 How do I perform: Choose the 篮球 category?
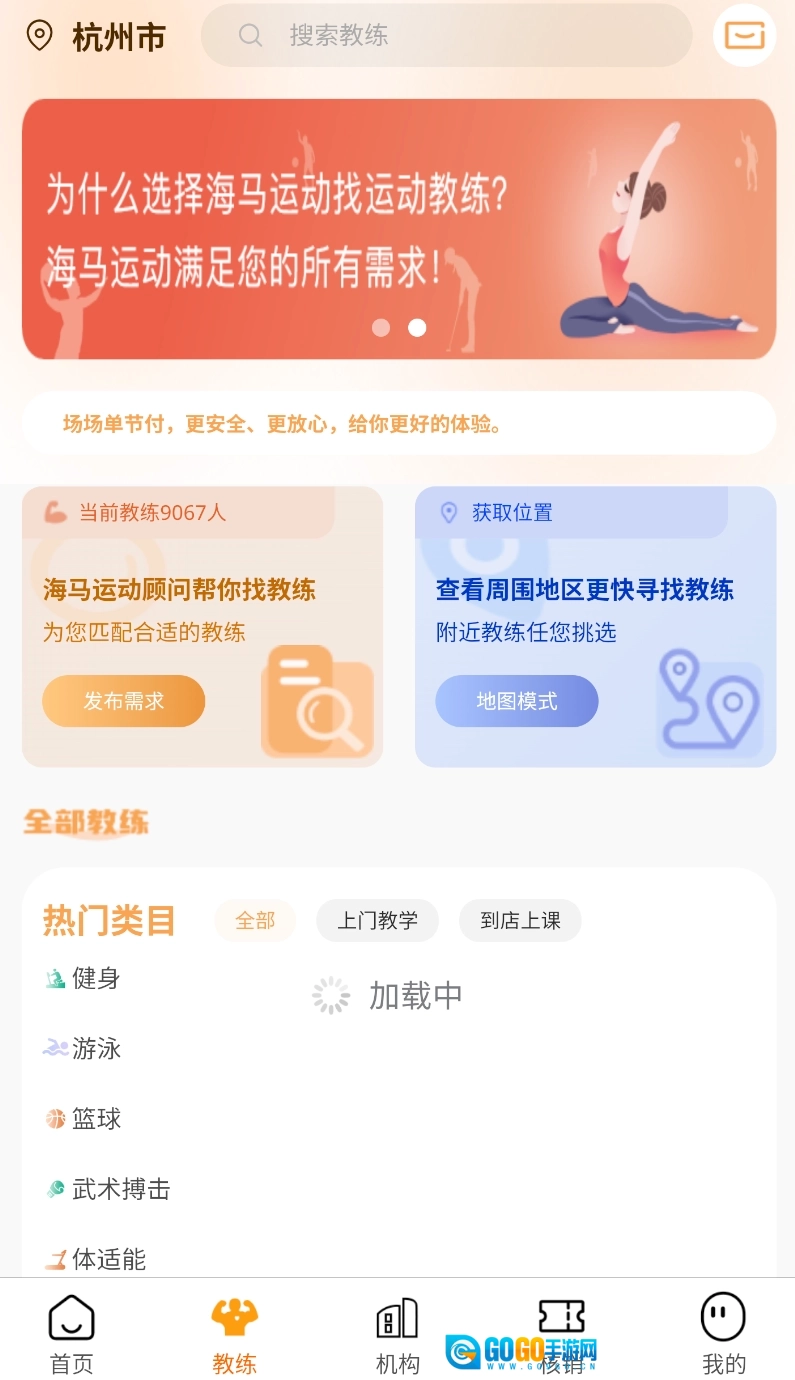84,1118
